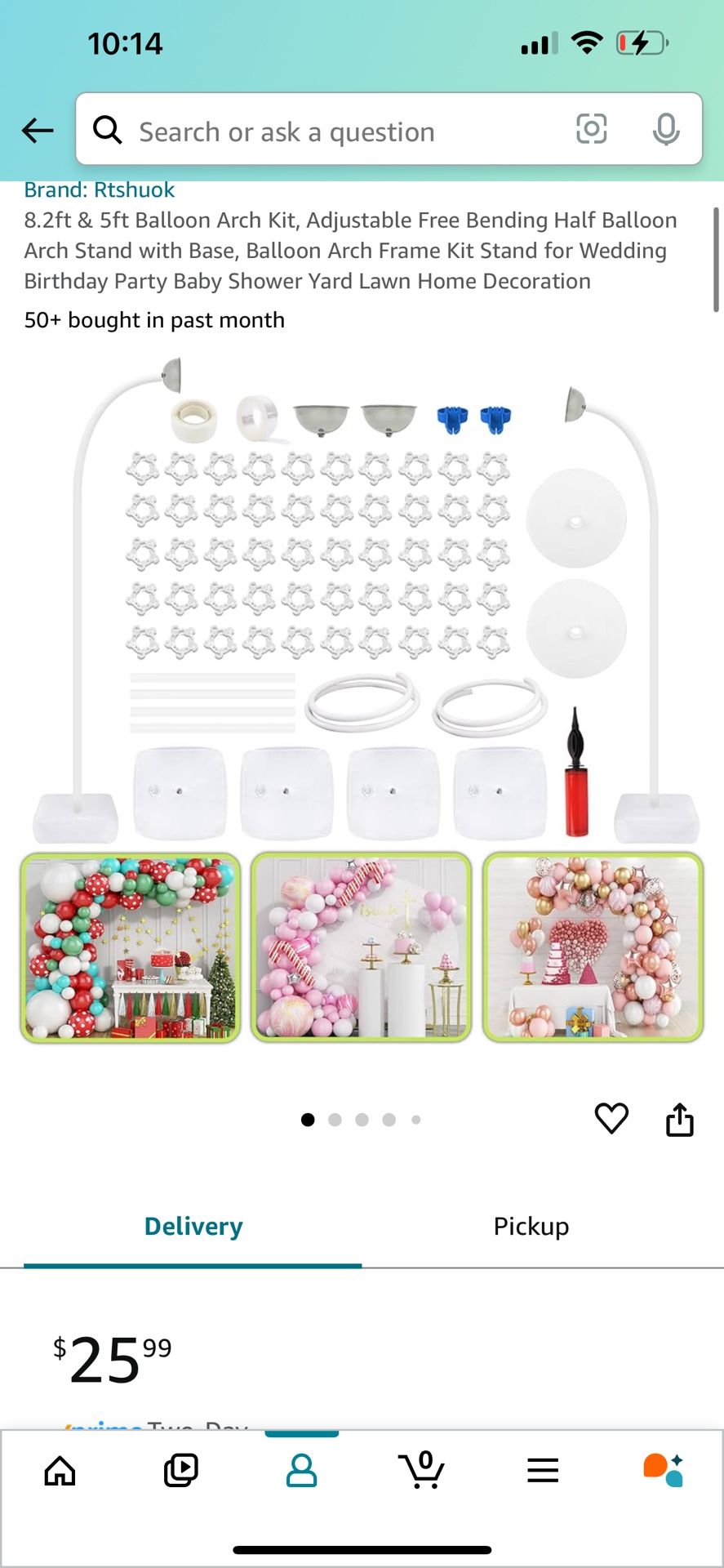Switch to the Pickup tab
The image size is (724, 1568).
531,1226
